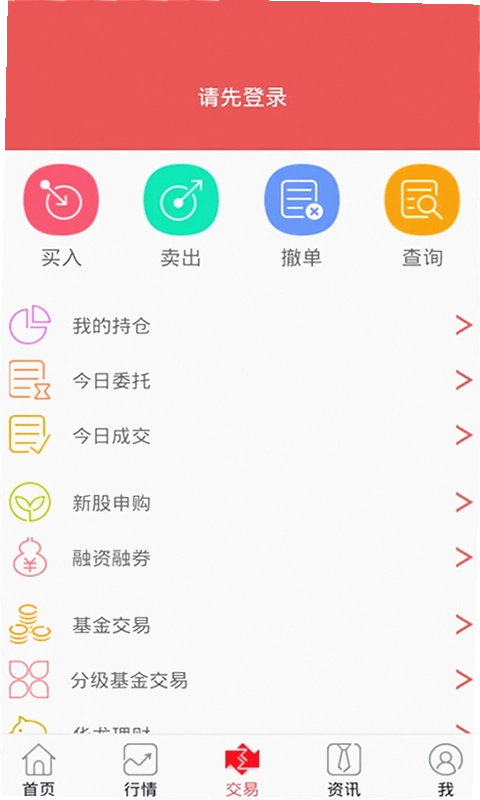Select the 交易 trade tab
480x800 pixels.
coord(242,769)
